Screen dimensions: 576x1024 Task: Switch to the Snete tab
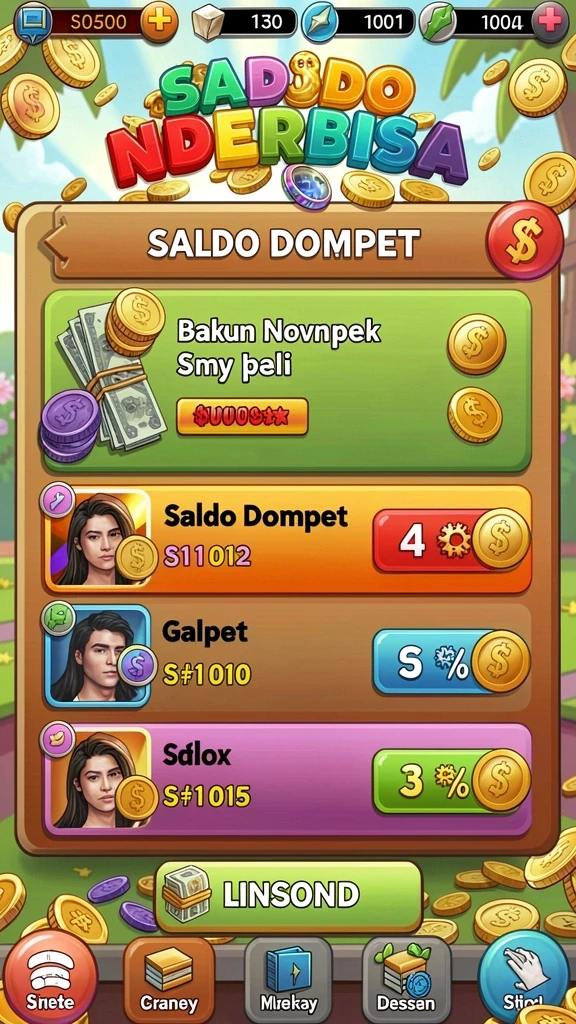click(x=50, y=978)
